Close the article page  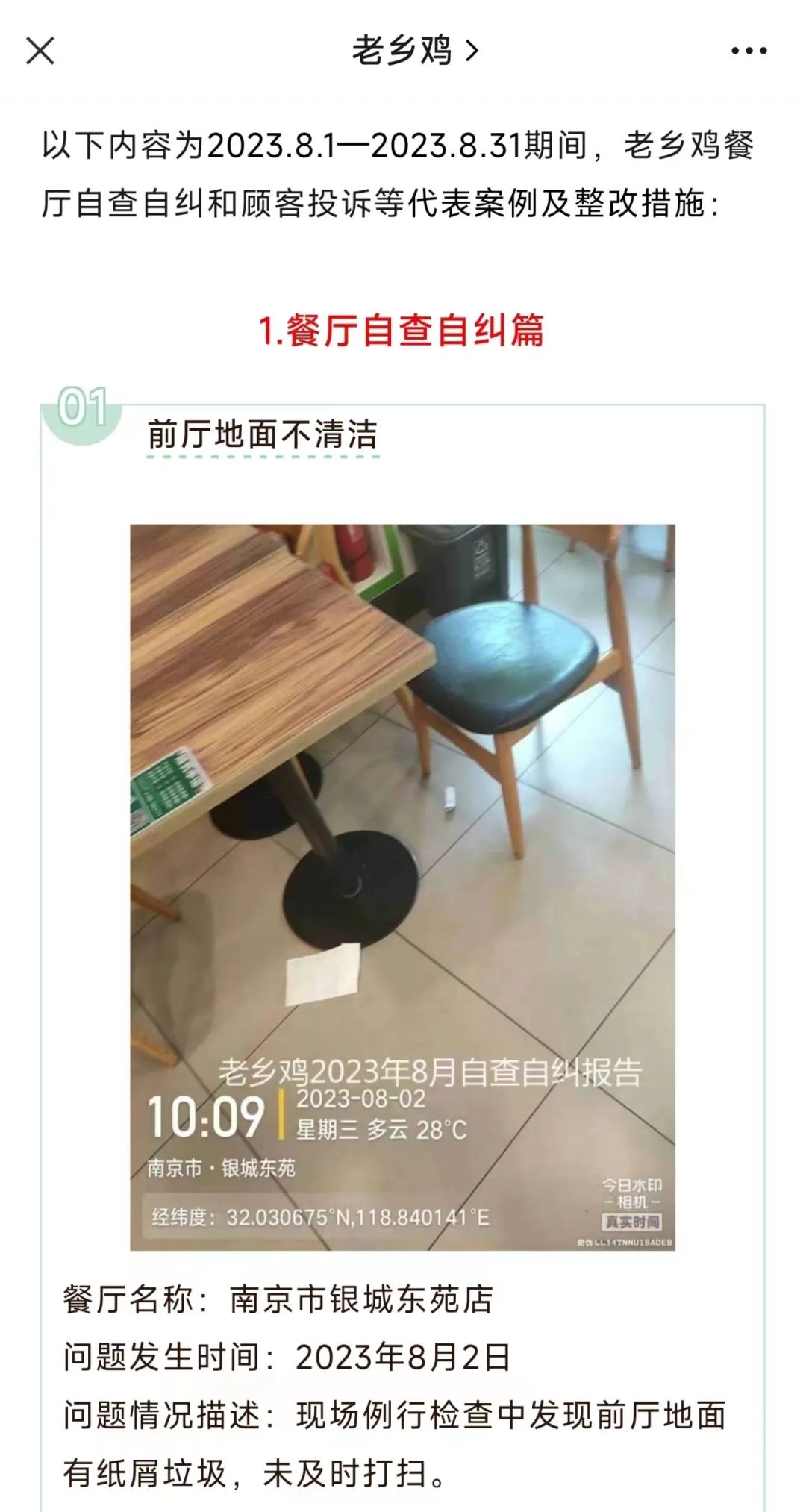(x=40, y=51)
